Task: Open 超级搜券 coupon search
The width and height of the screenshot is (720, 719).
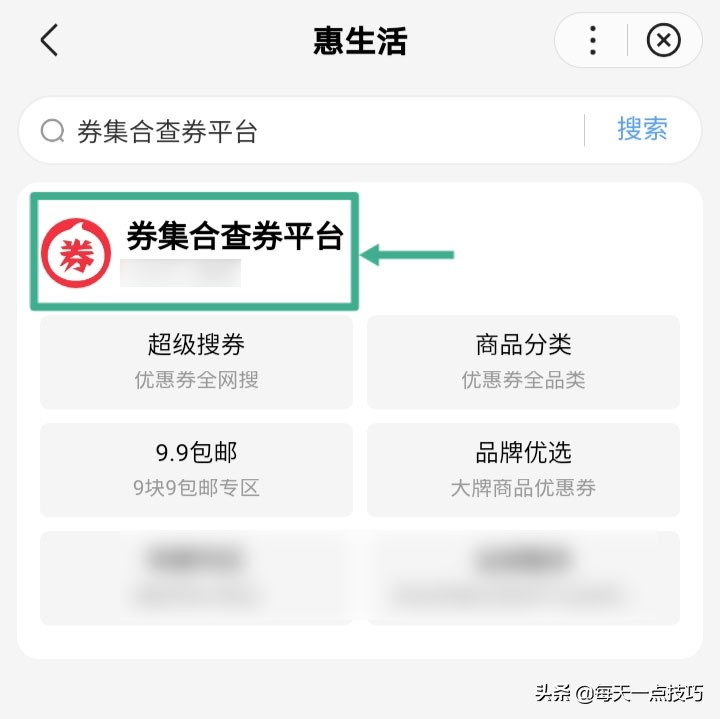Action: tap(196, 361)
